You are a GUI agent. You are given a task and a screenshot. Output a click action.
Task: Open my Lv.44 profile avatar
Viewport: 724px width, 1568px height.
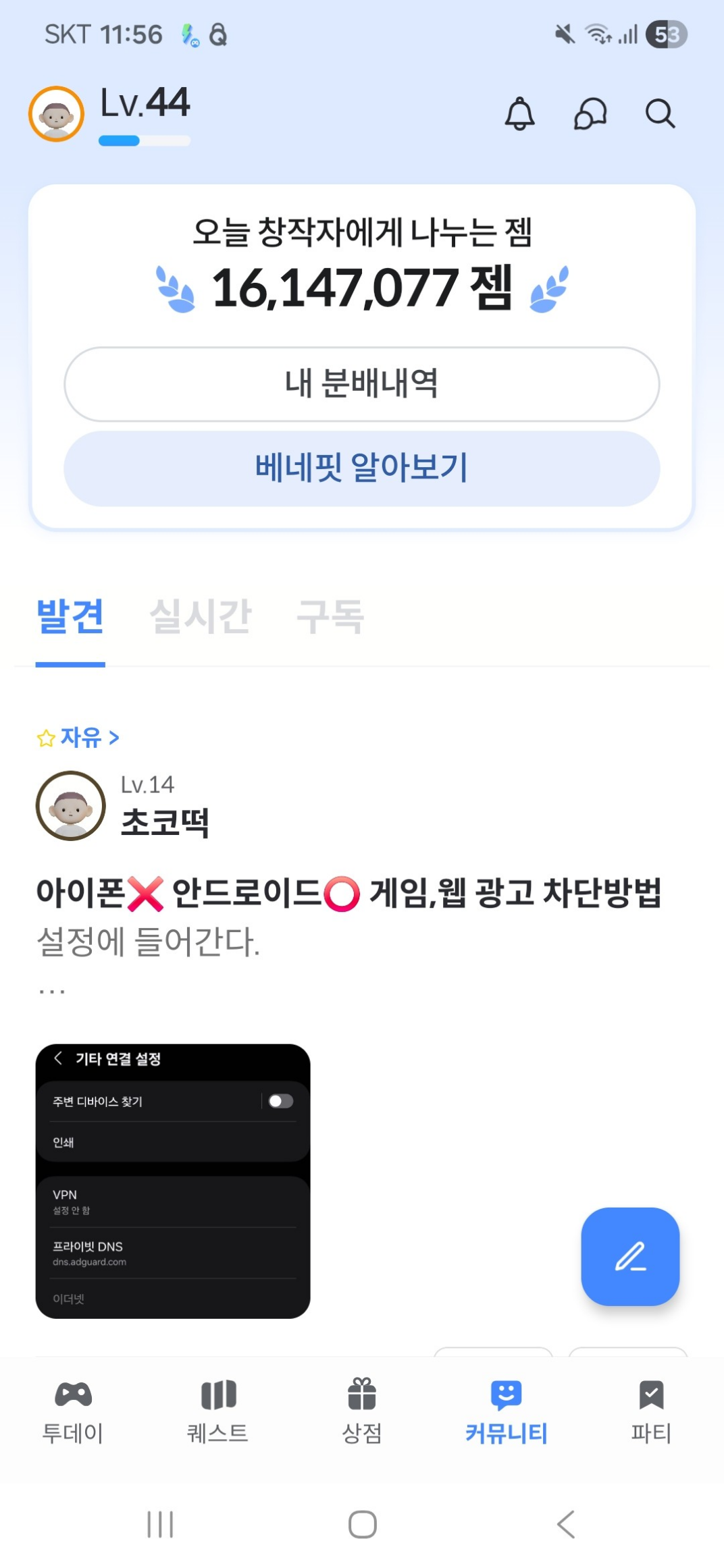56,114
